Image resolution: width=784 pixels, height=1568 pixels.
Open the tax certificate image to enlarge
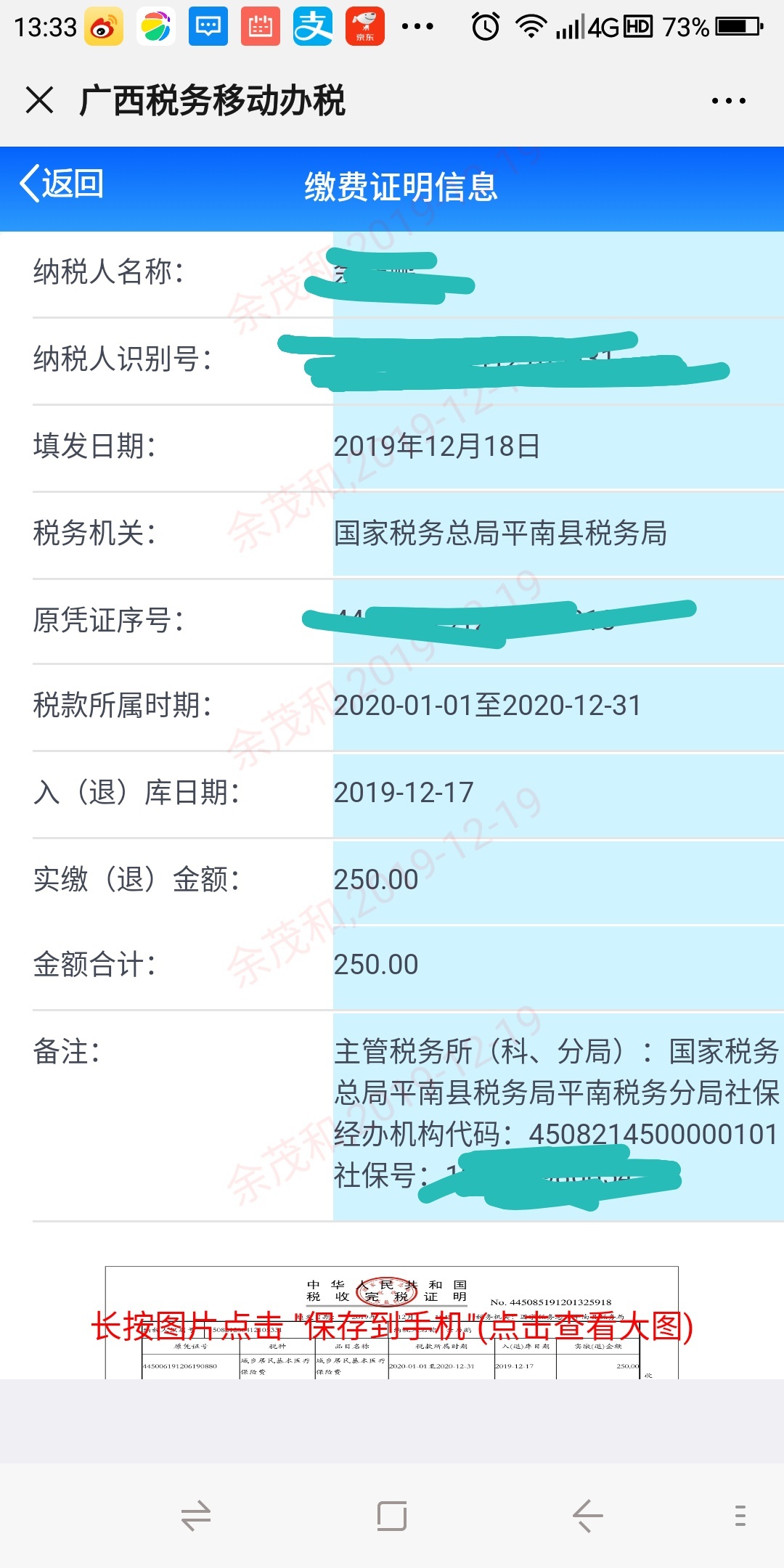tap(392, 1323)
